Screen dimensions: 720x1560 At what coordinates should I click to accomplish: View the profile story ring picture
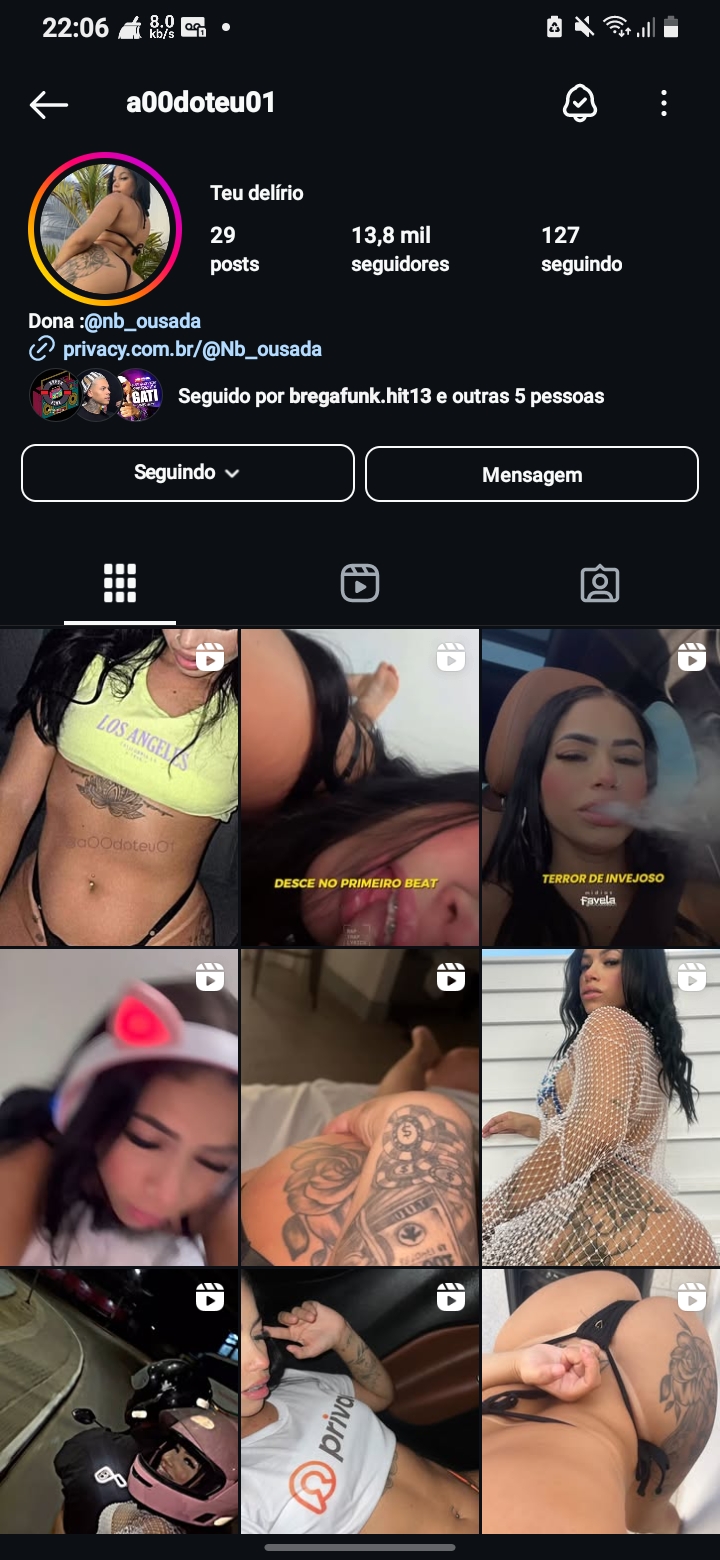[x=105, y=229]
